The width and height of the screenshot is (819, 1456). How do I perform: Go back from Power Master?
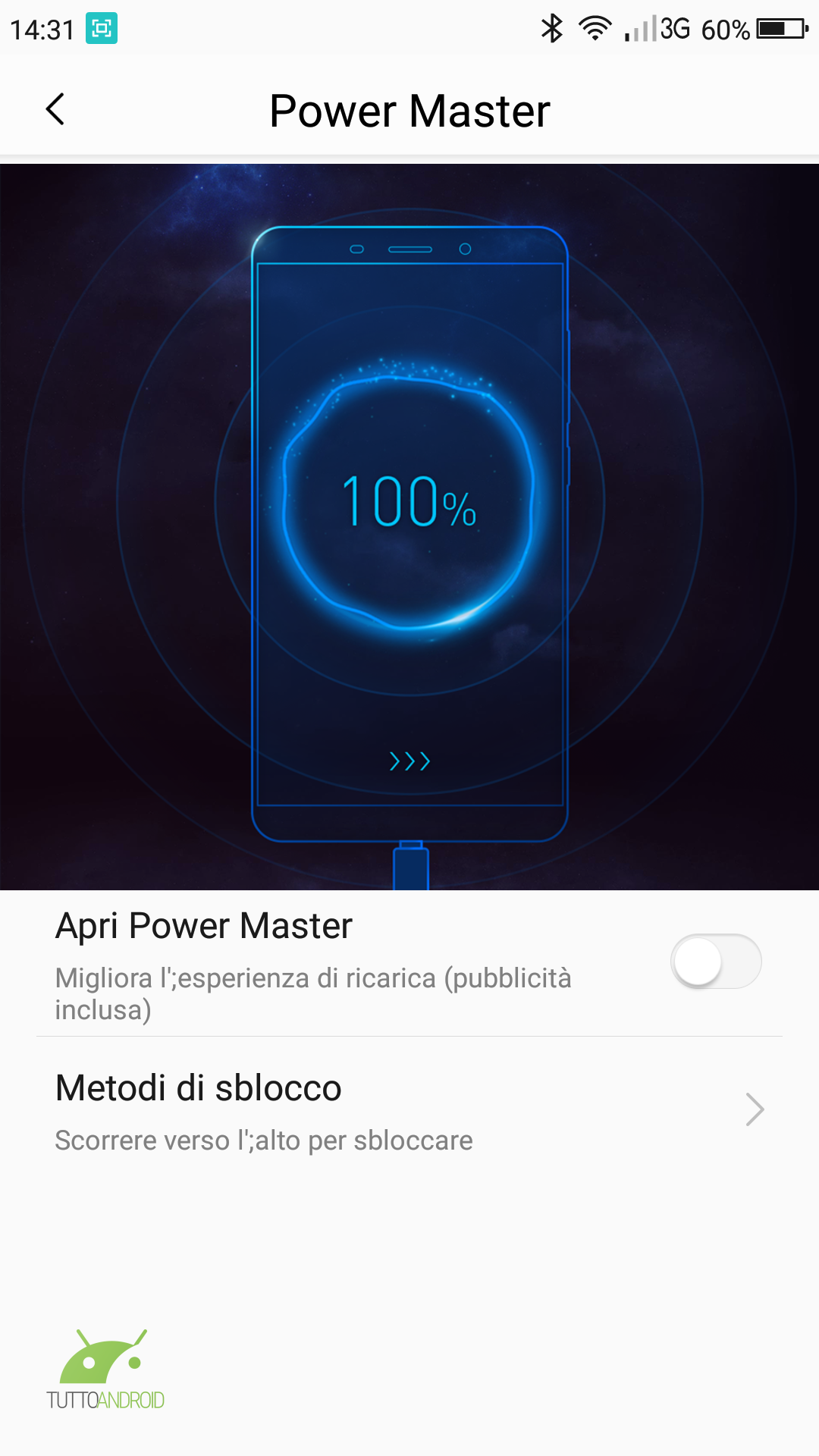55,110
